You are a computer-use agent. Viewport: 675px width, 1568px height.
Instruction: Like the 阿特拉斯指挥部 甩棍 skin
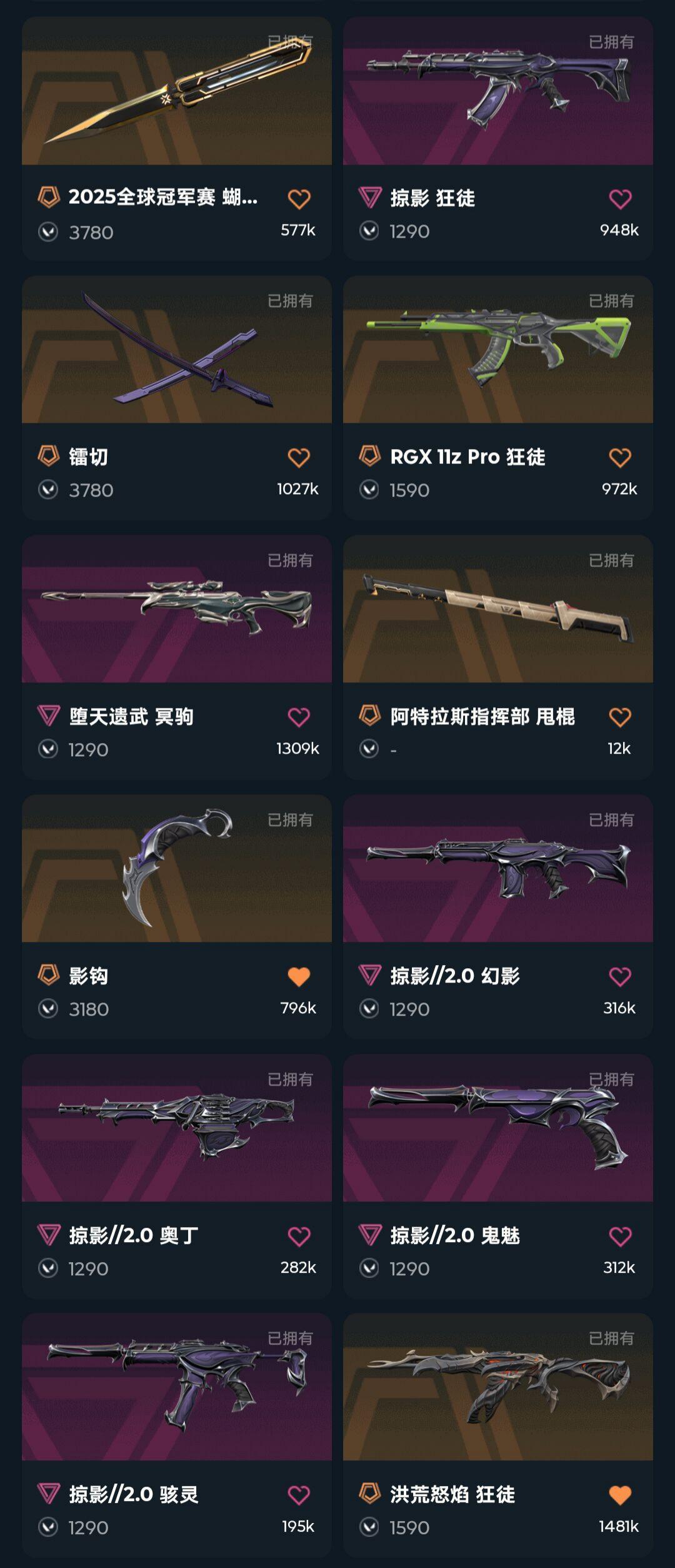pyautogui.click(x=620, y=717)
